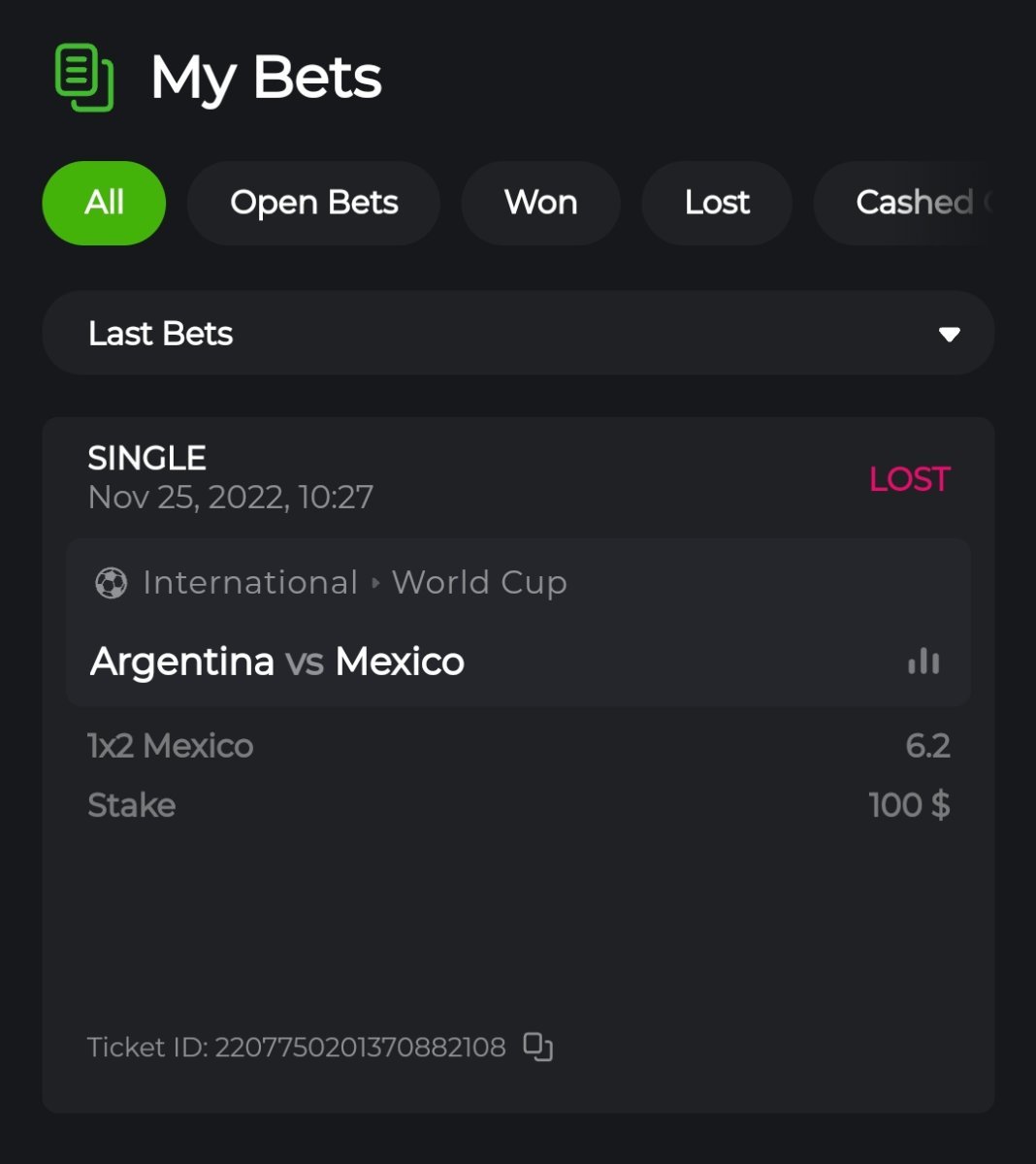Screen dimensions: 1036x1164
Task: Copy the ticket ID
Action: pyautogui.click(x=538, y=1047)
